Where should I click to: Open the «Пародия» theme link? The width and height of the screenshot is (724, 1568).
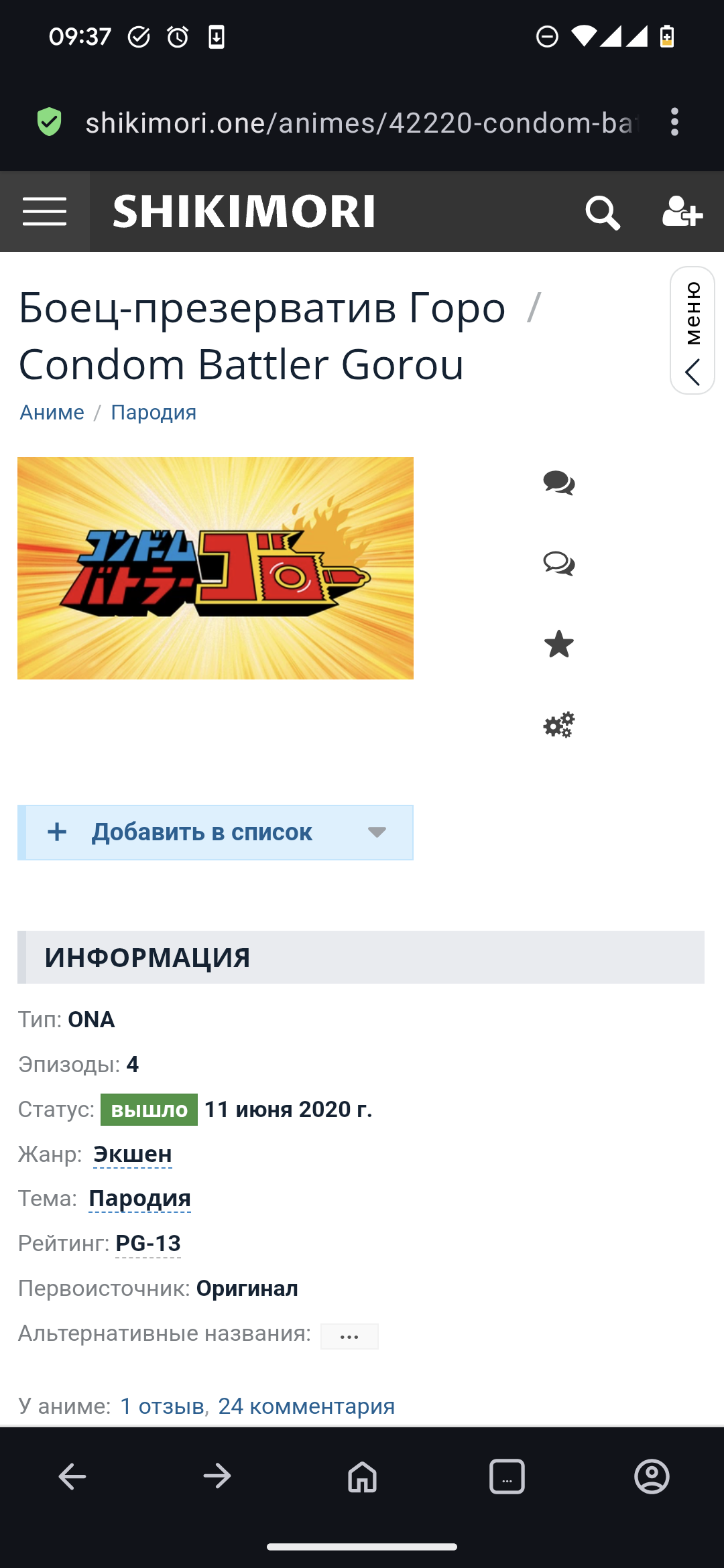point(140,1198)
